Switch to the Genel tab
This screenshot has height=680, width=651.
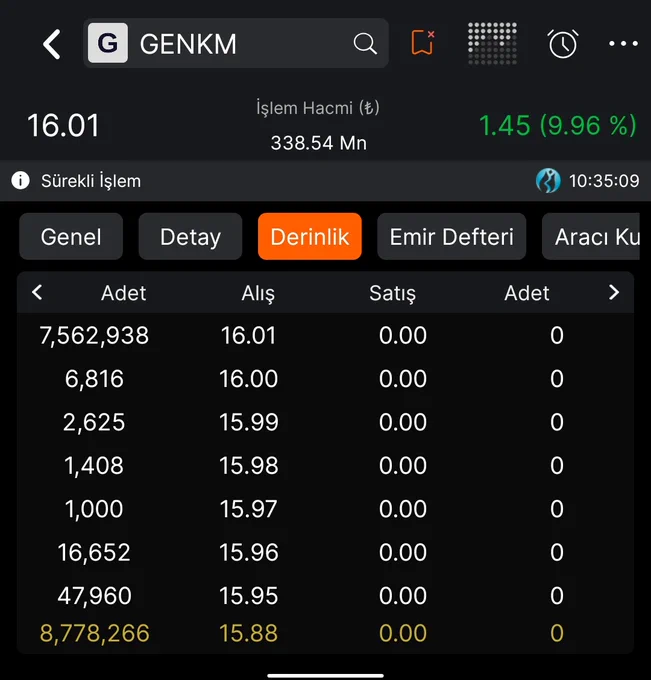point(71,236)
